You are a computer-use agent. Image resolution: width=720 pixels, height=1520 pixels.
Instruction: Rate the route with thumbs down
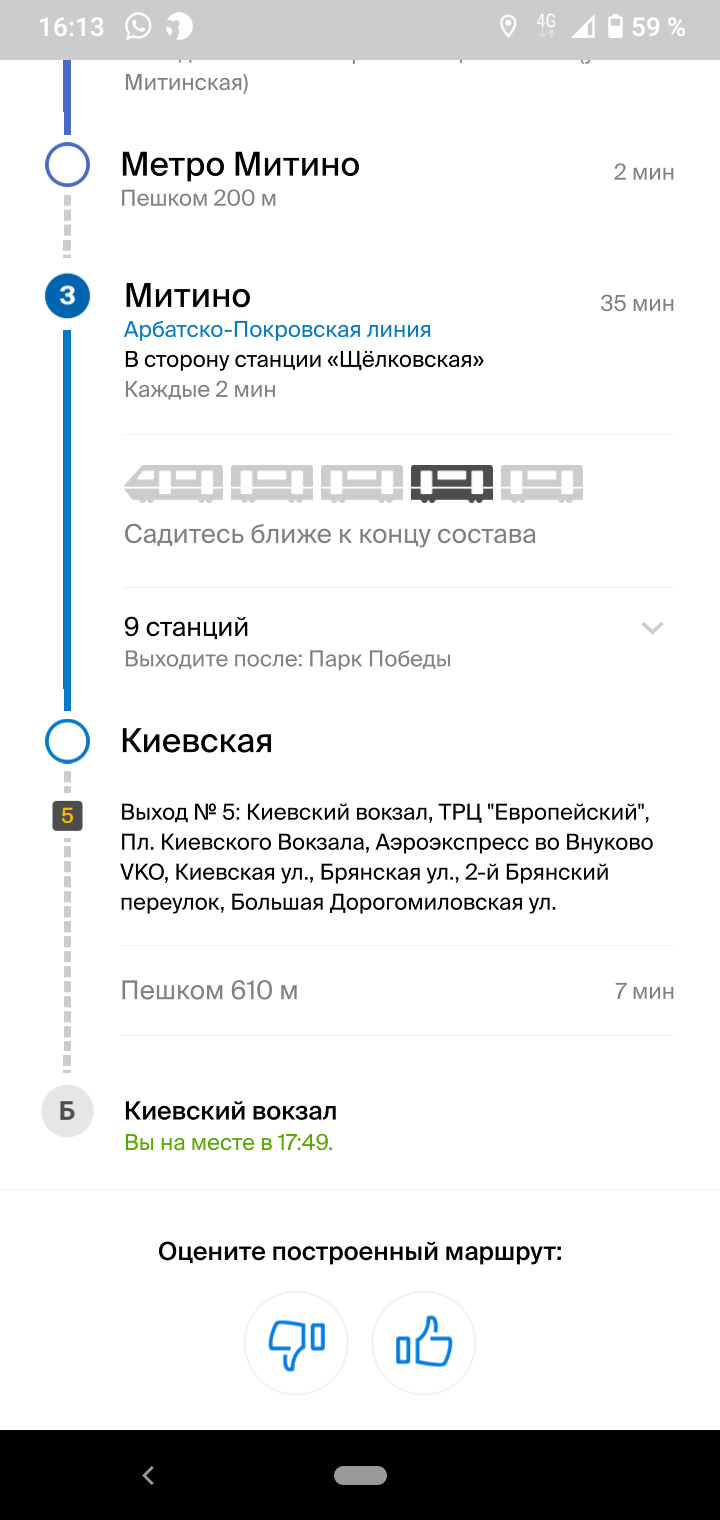pos(296,1343)
